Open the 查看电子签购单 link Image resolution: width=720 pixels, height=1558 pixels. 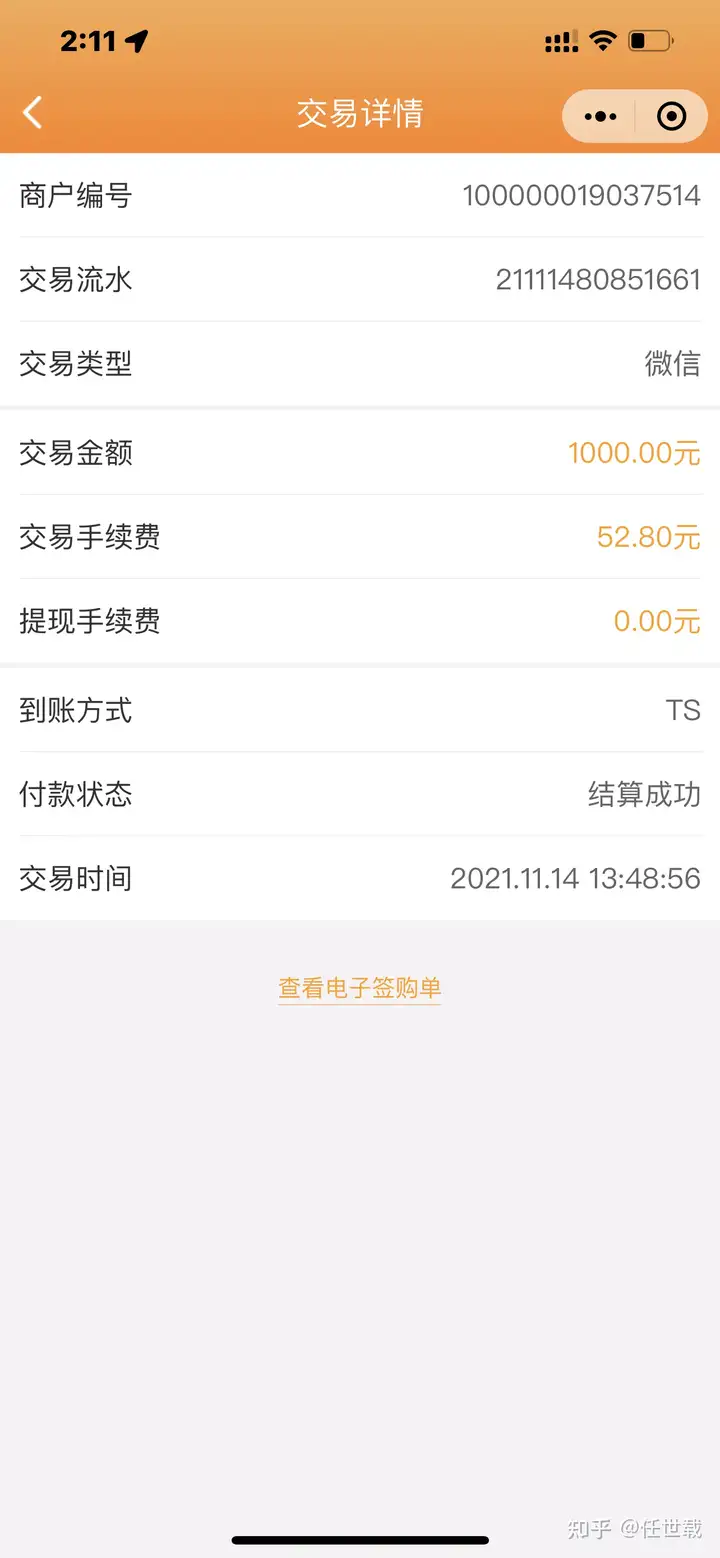pos(360,988)
